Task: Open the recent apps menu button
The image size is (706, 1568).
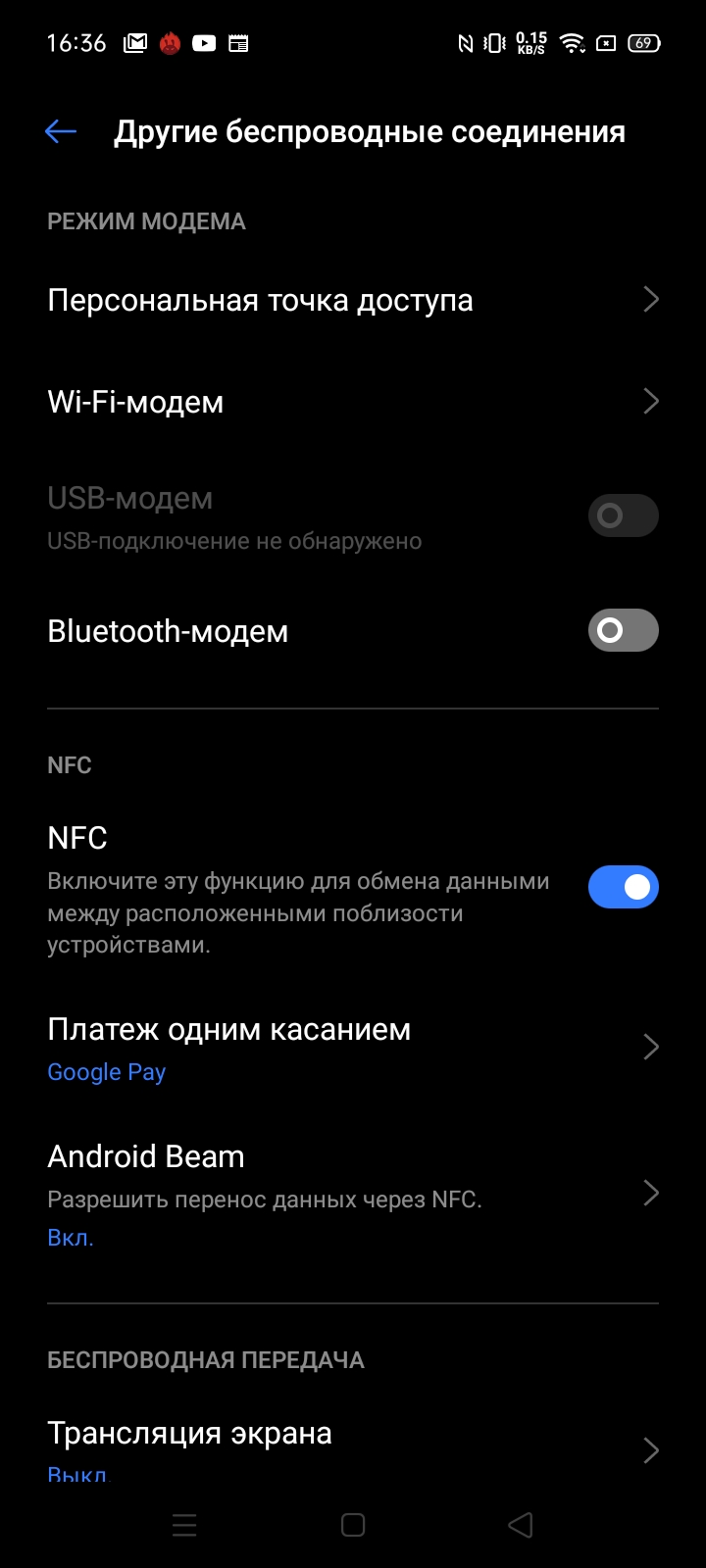Action: click(184, 1525)
